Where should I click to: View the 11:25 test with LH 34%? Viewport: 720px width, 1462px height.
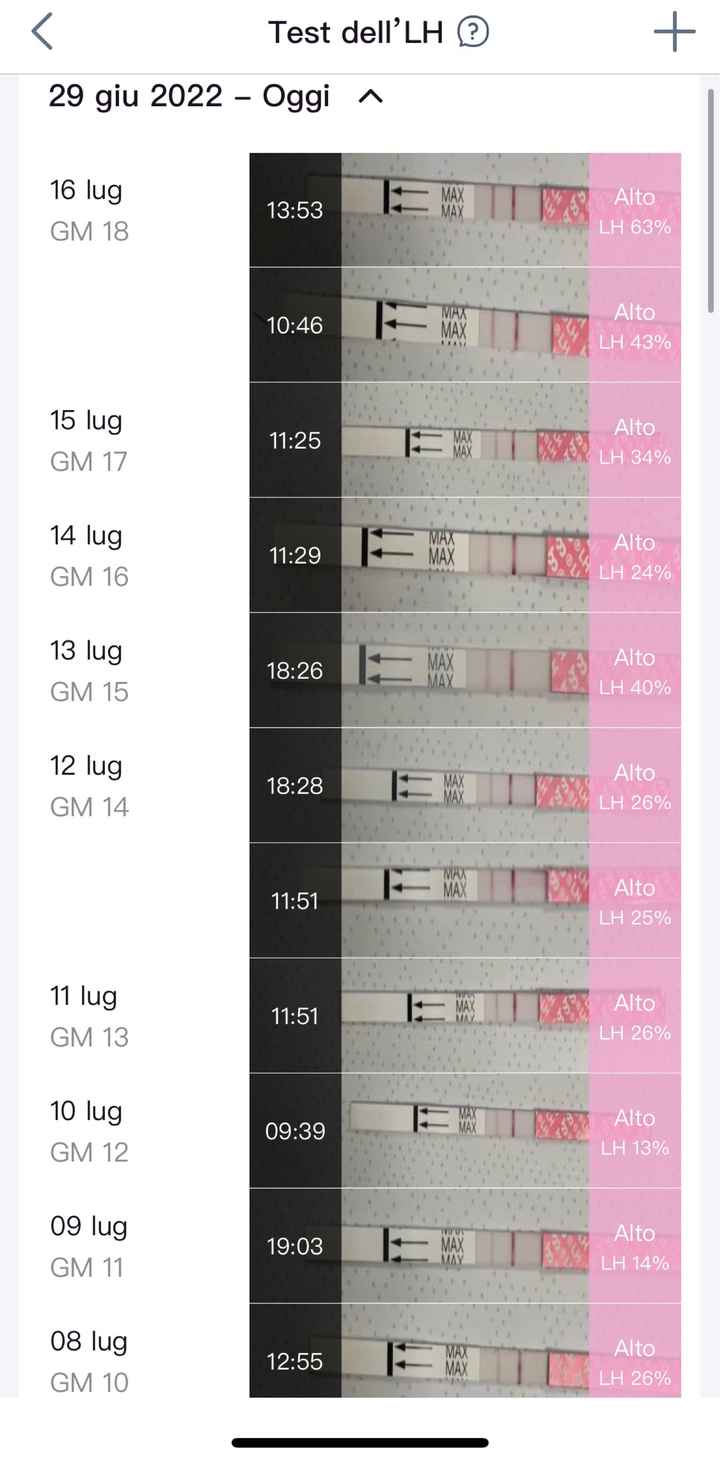point(465,440)
